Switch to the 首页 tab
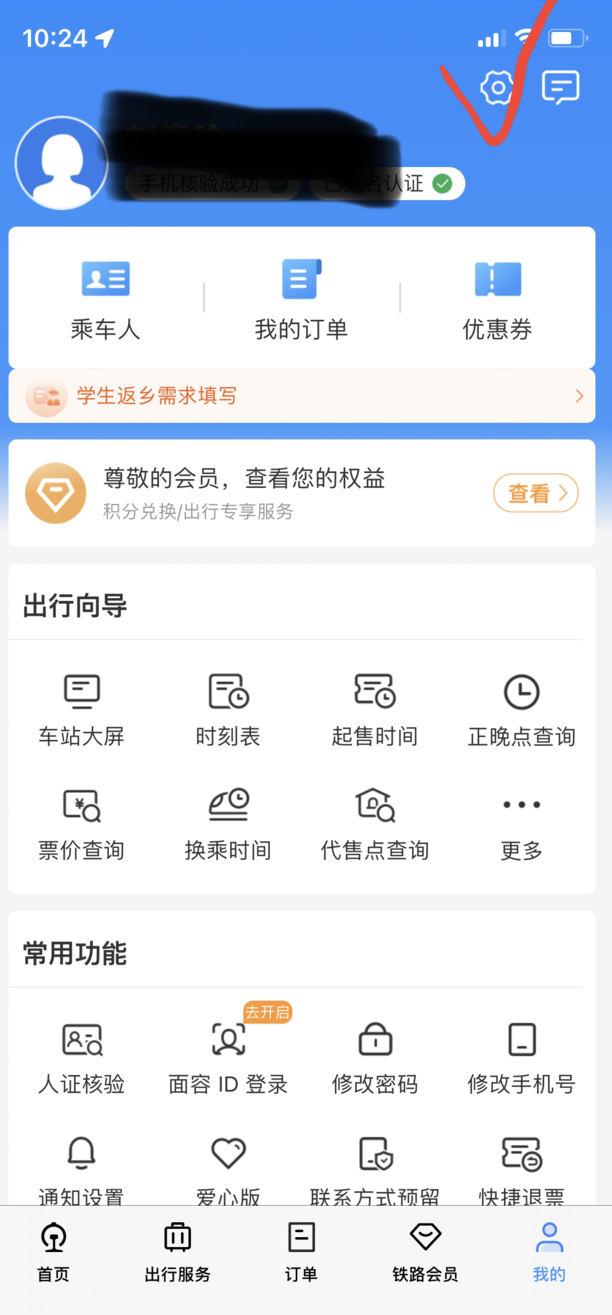The image size is (612, 1315). click(53, 1252)
